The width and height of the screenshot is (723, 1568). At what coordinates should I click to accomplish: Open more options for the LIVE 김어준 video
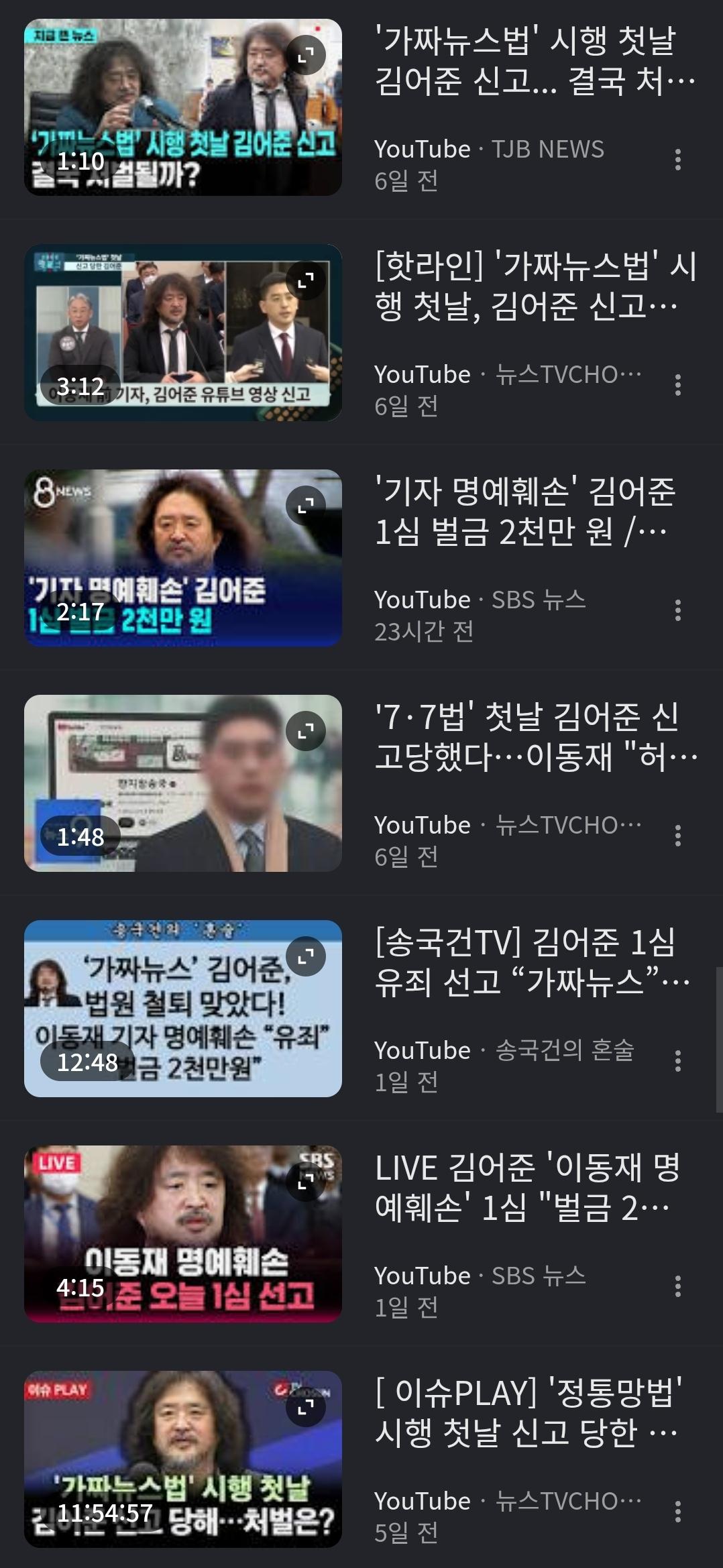[678, 1286]
